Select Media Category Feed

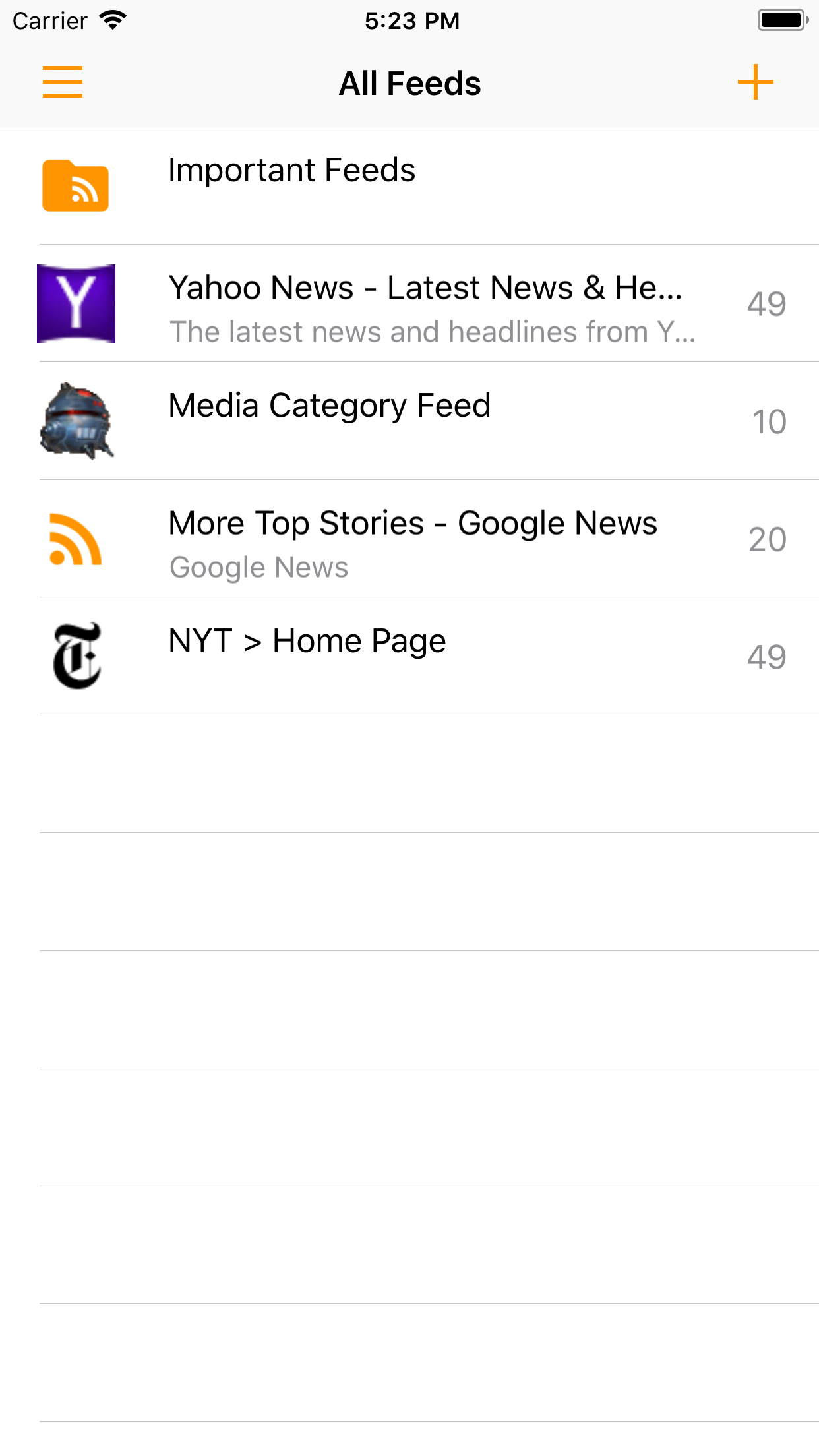409,421
